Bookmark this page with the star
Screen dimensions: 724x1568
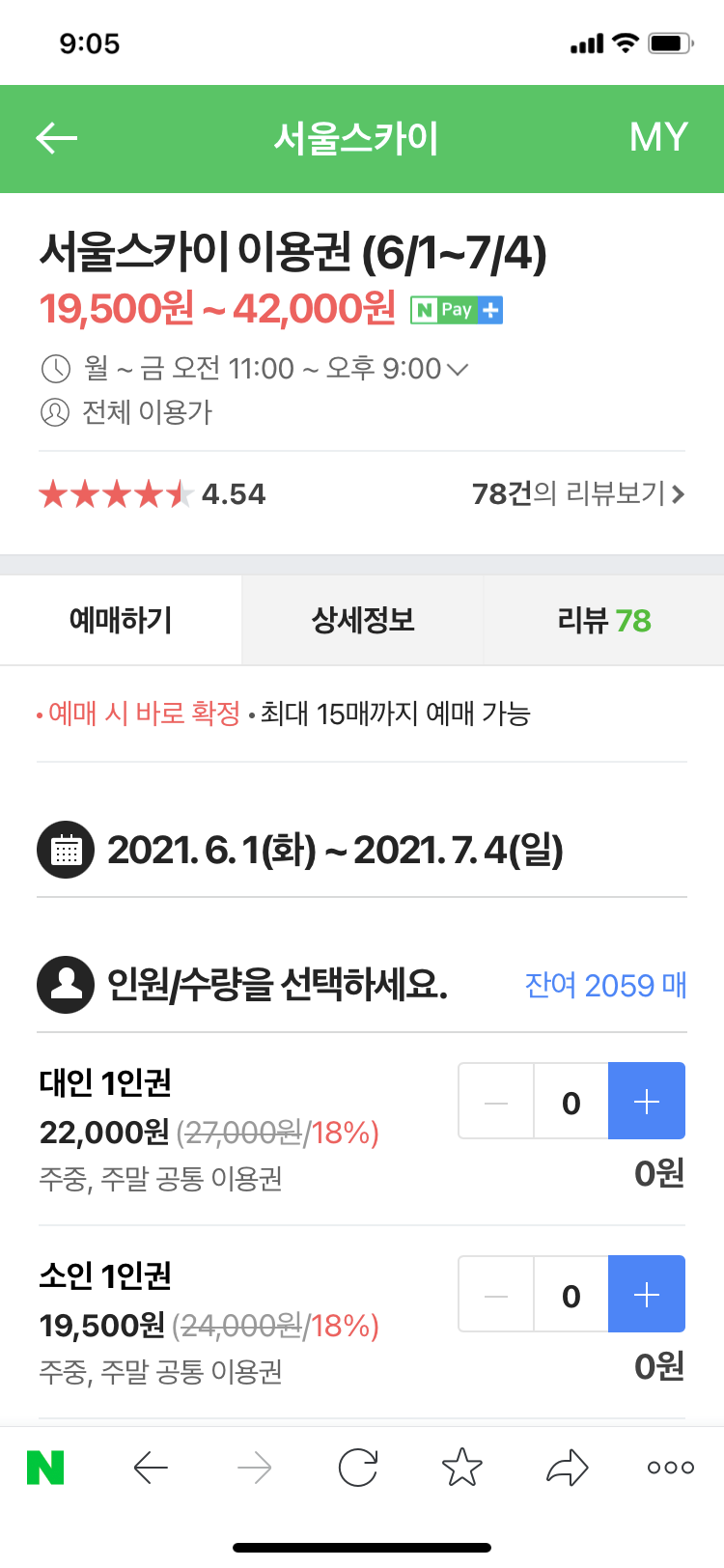pos(461,1468)
